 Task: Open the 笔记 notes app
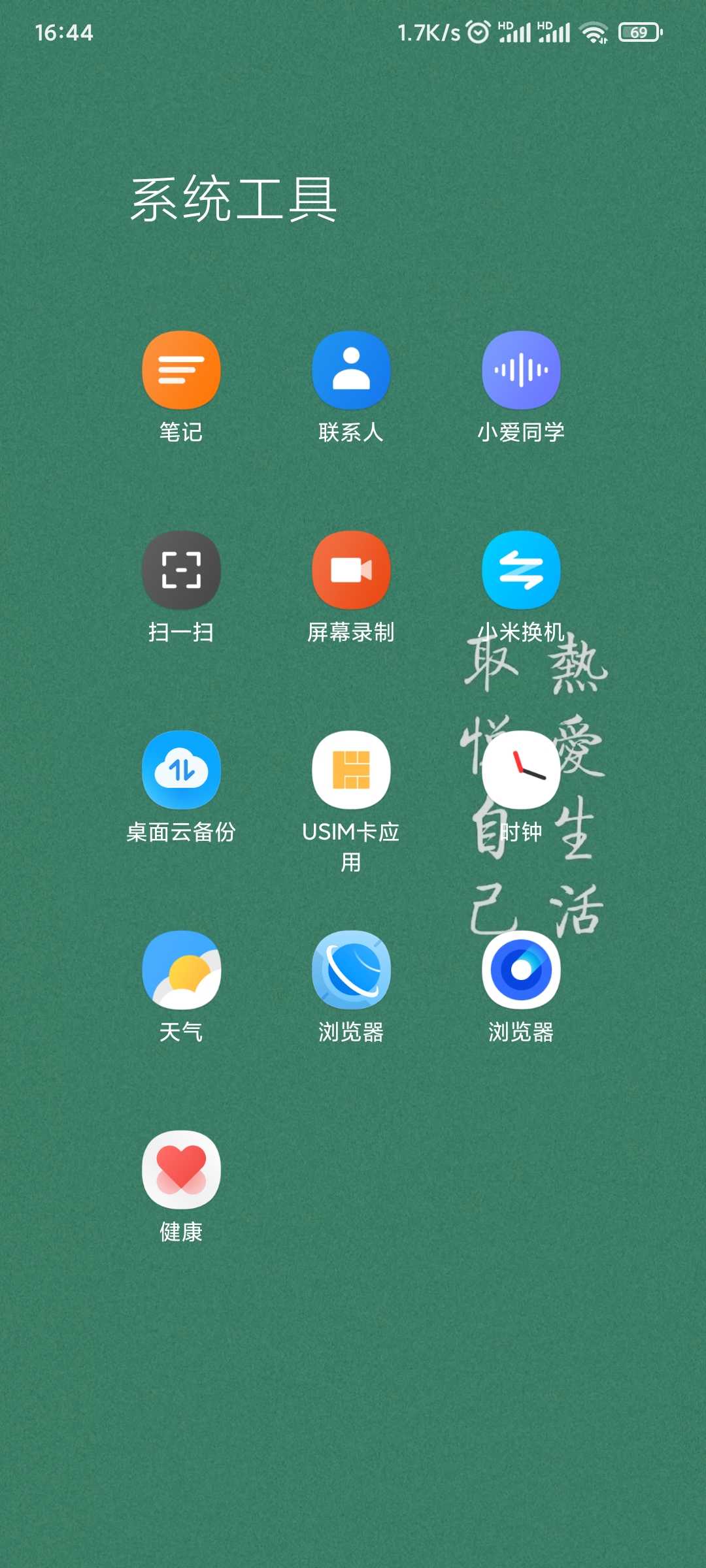click(181, 370)
